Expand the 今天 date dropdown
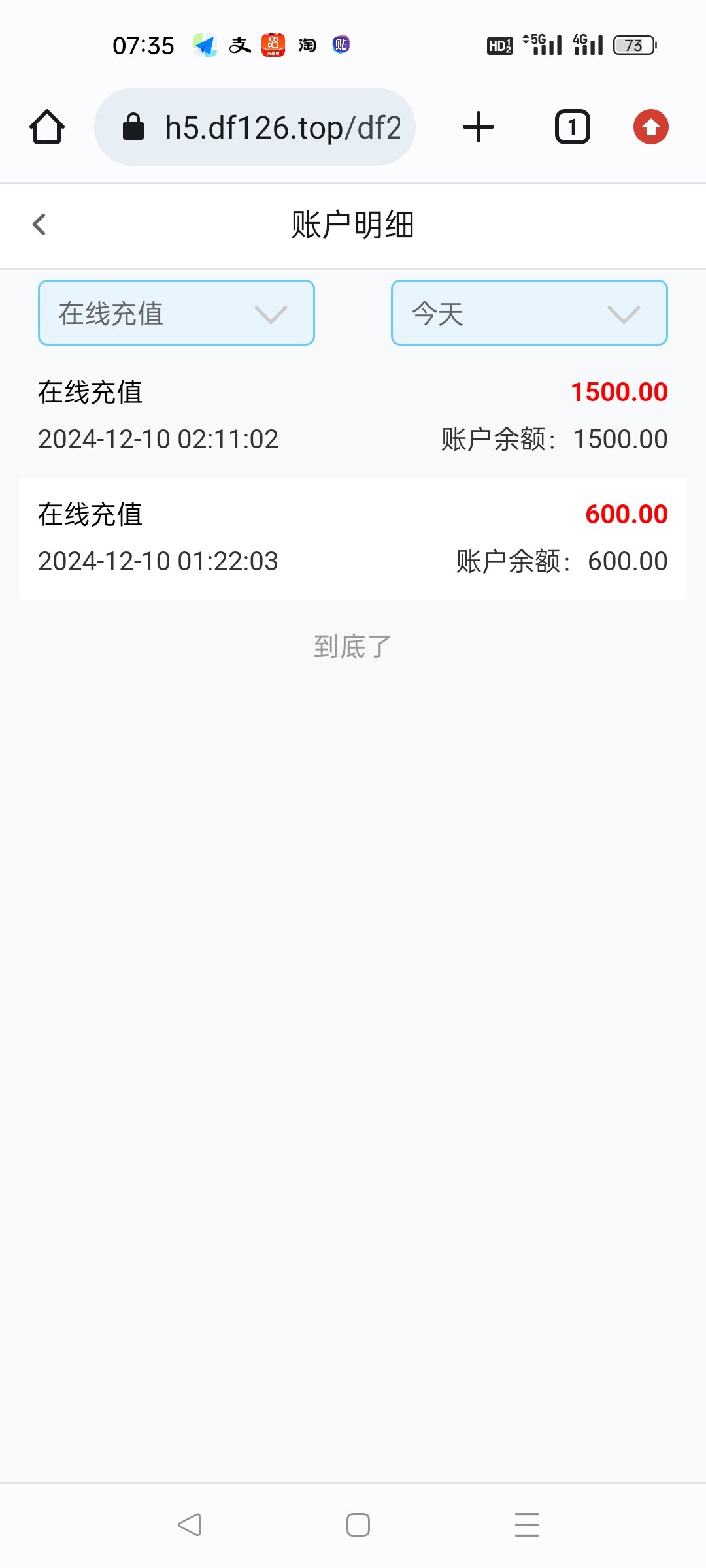 [529, 313]
